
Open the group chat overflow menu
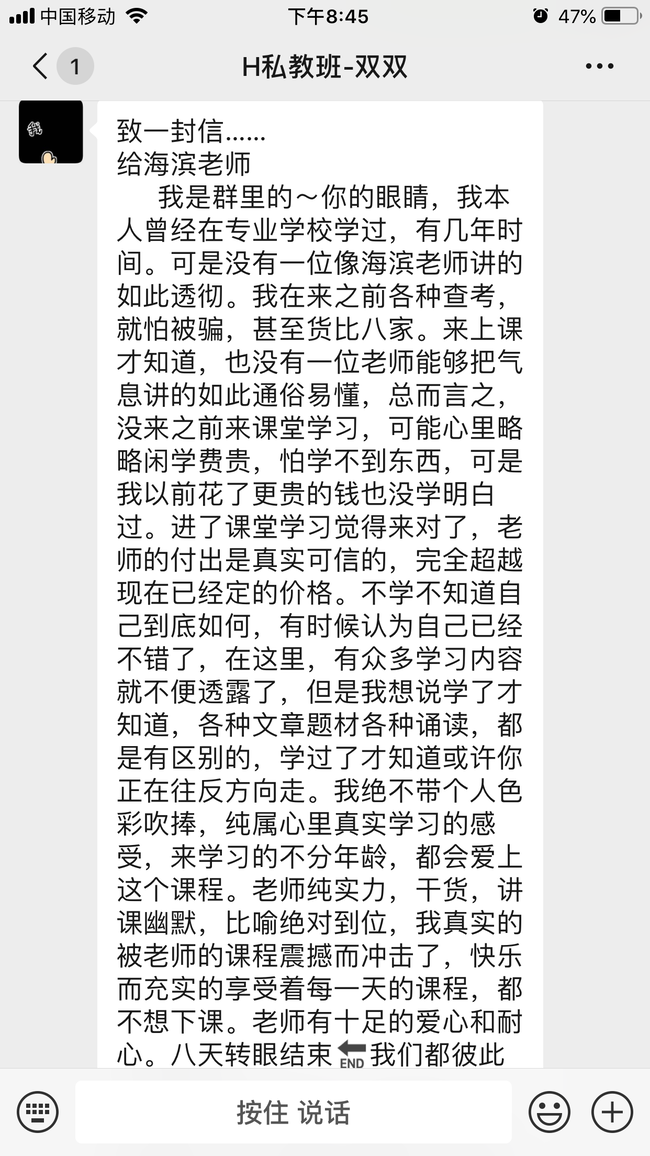point(599,67)
